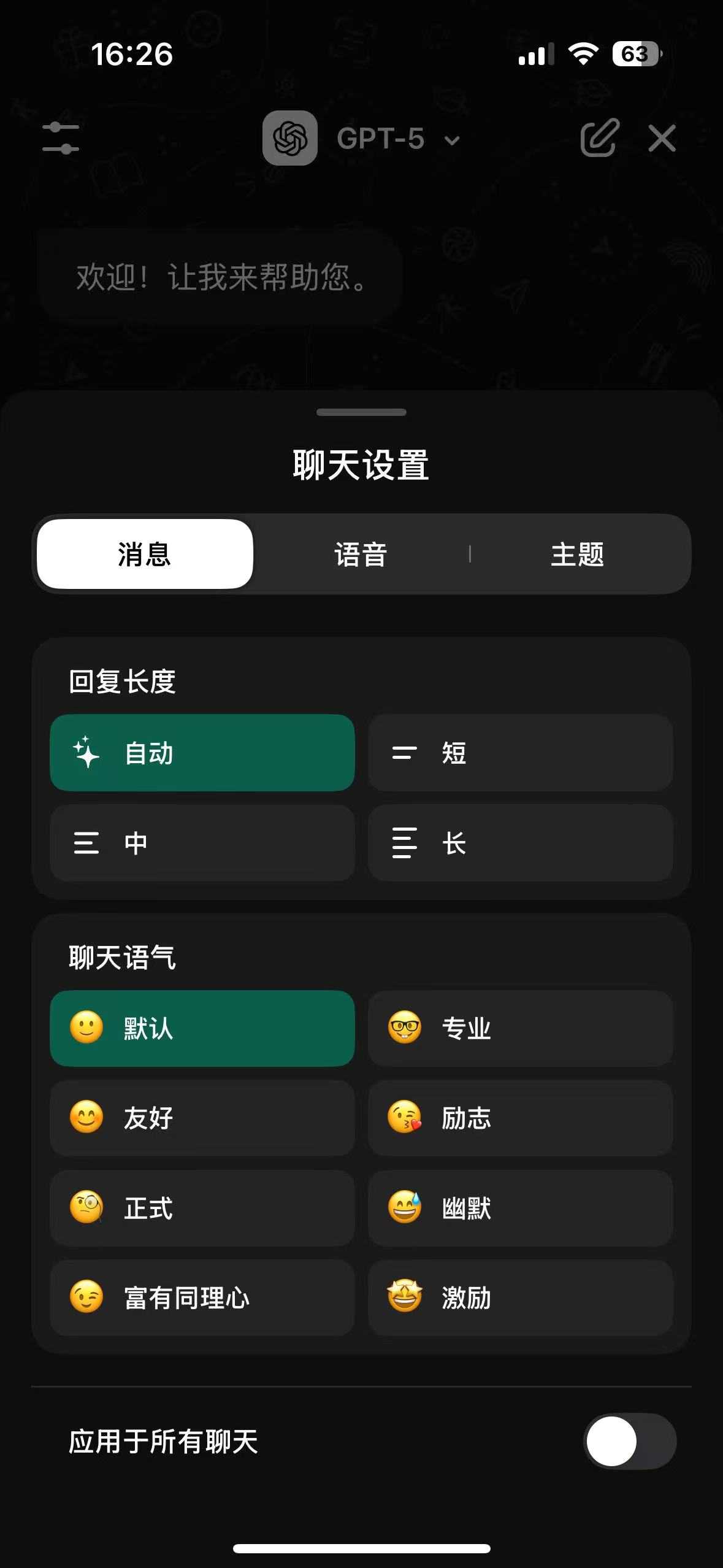The height and width of the screenshot is (1568, 723).
Task: Set reply length to 自动
Action: point(202,753)
